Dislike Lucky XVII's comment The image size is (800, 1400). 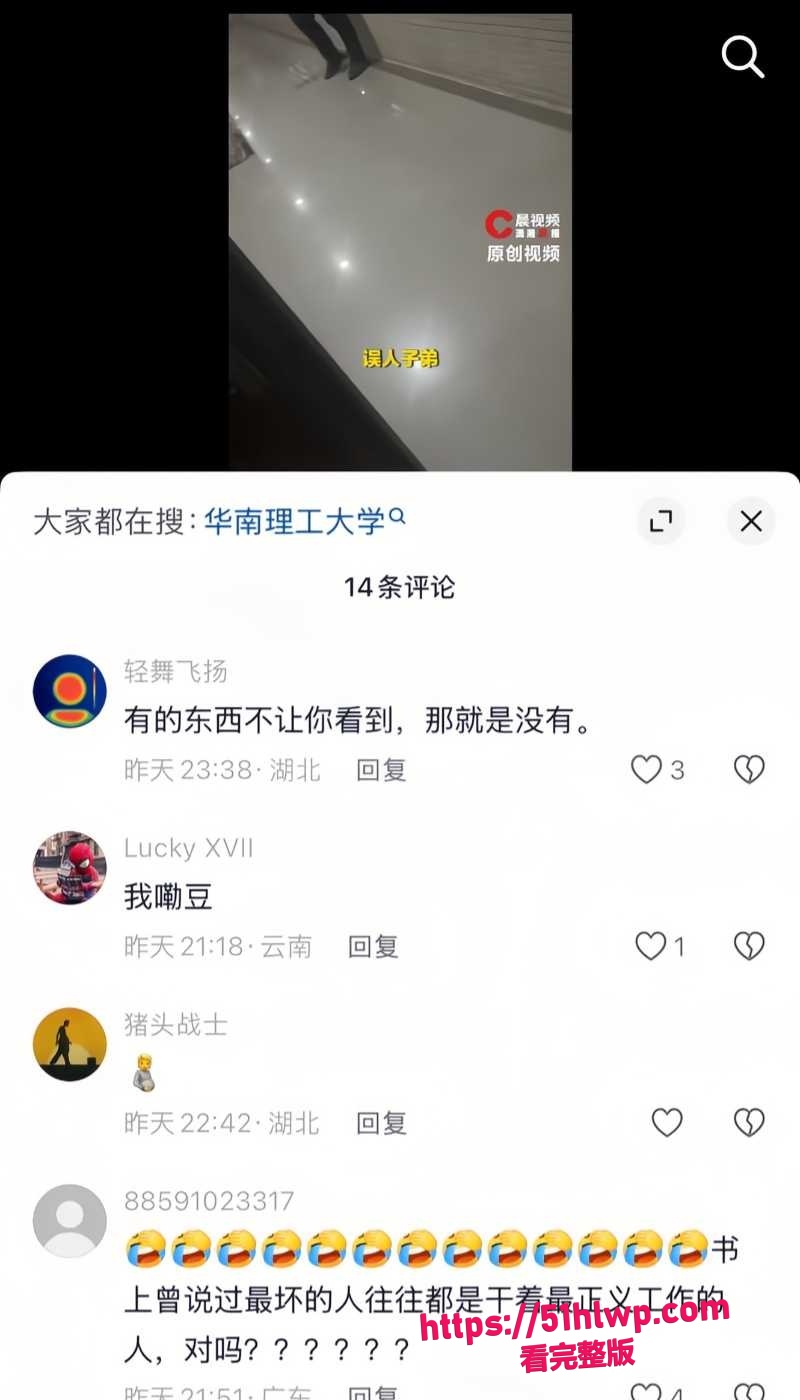(749, 946)
